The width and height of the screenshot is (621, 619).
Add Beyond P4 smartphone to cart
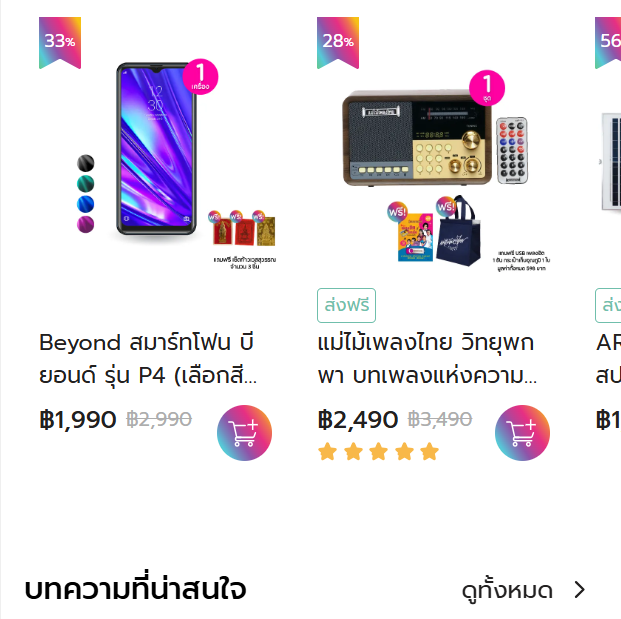pos(244,433)
